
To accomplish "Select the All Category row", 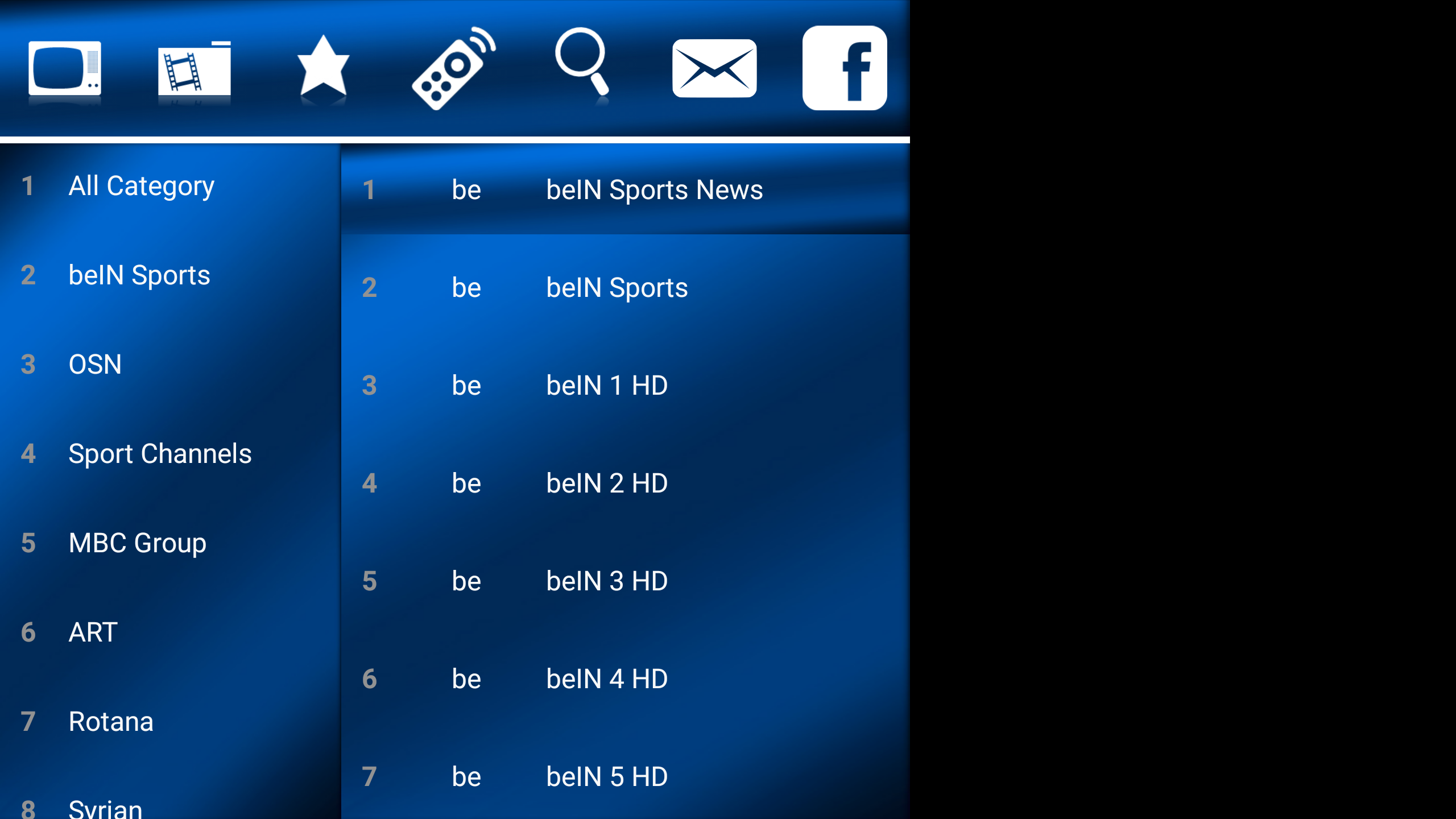I will (x=141, y=186).
